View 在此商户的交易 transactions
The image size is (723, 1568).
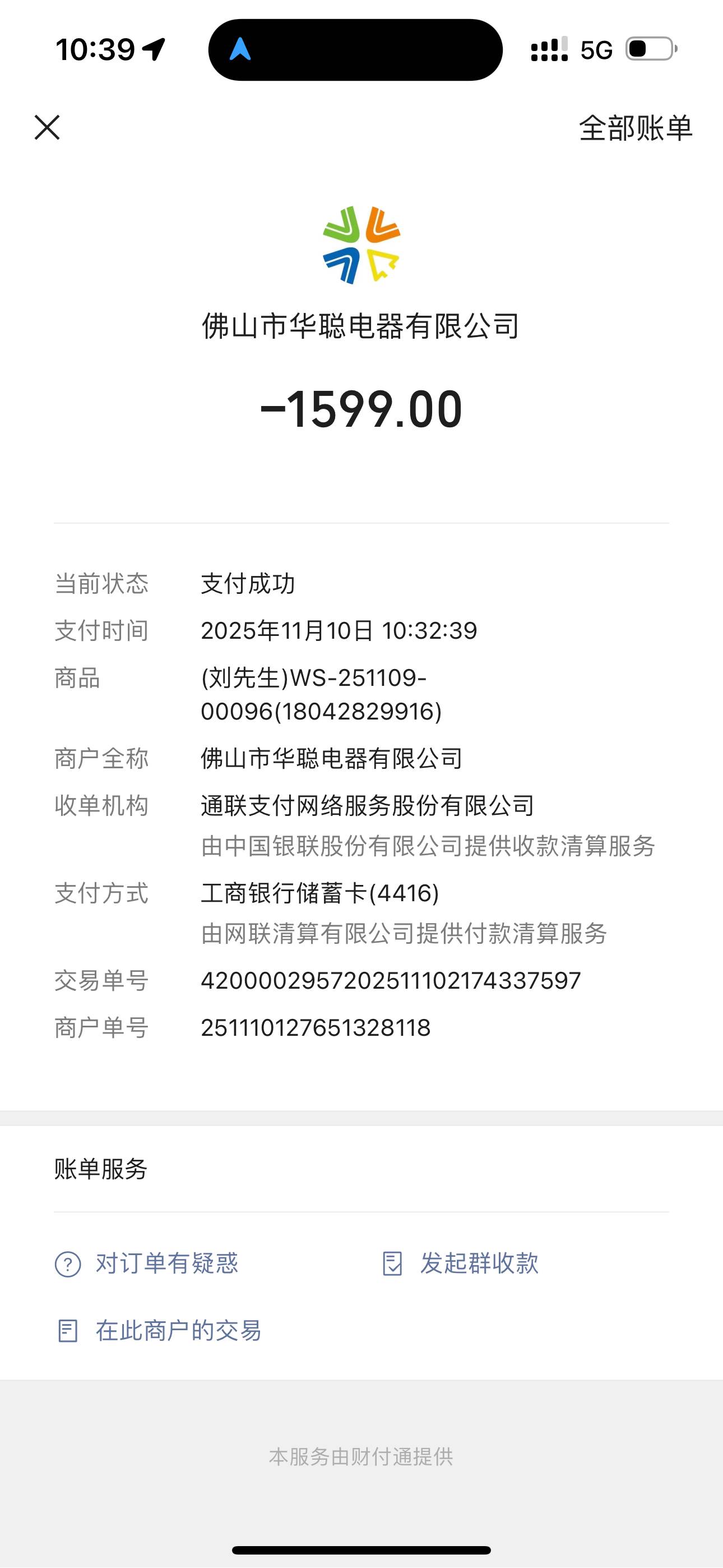159,1331
